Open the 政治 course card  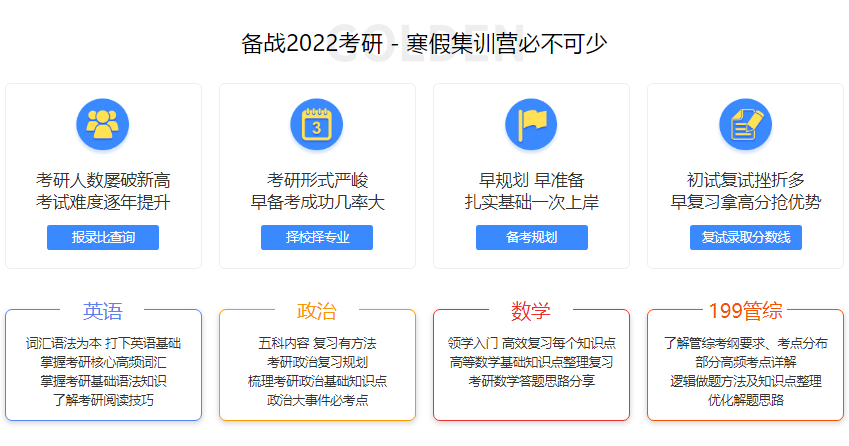[x=317, y=365]
